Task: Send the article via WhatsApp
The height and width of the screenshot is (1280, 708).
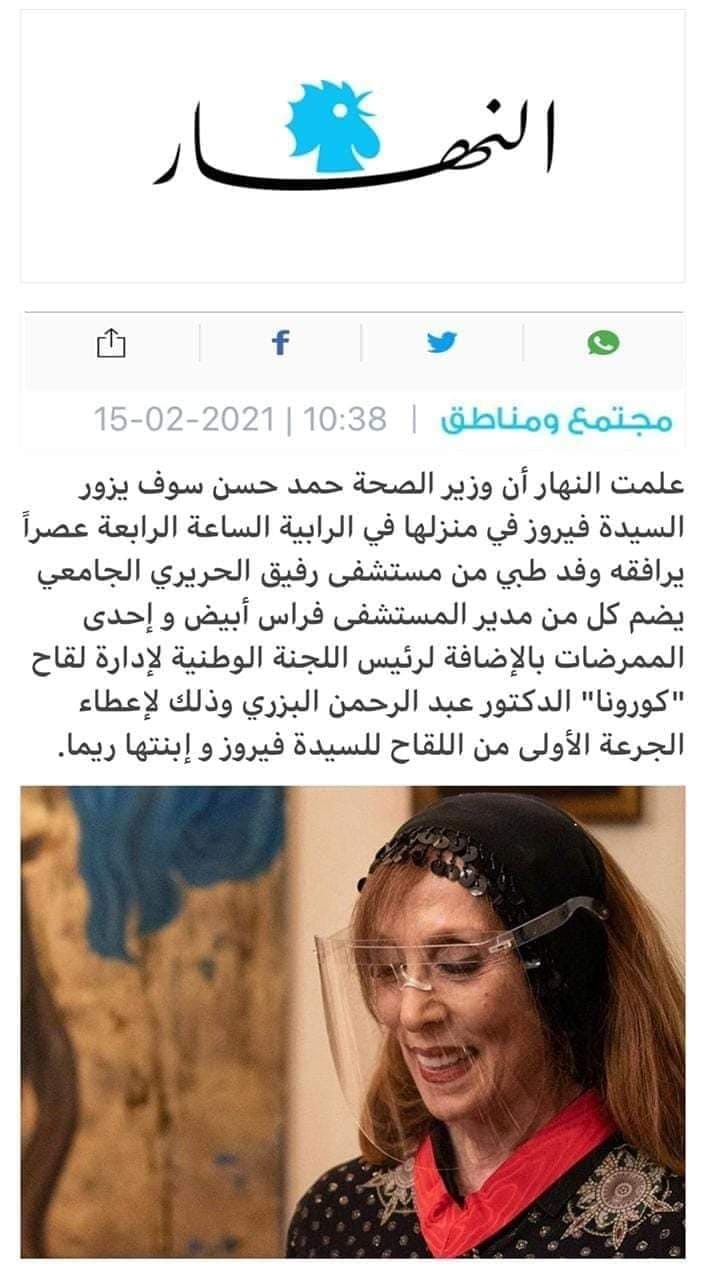Action: pyautogui.click(x=603, y=343)
